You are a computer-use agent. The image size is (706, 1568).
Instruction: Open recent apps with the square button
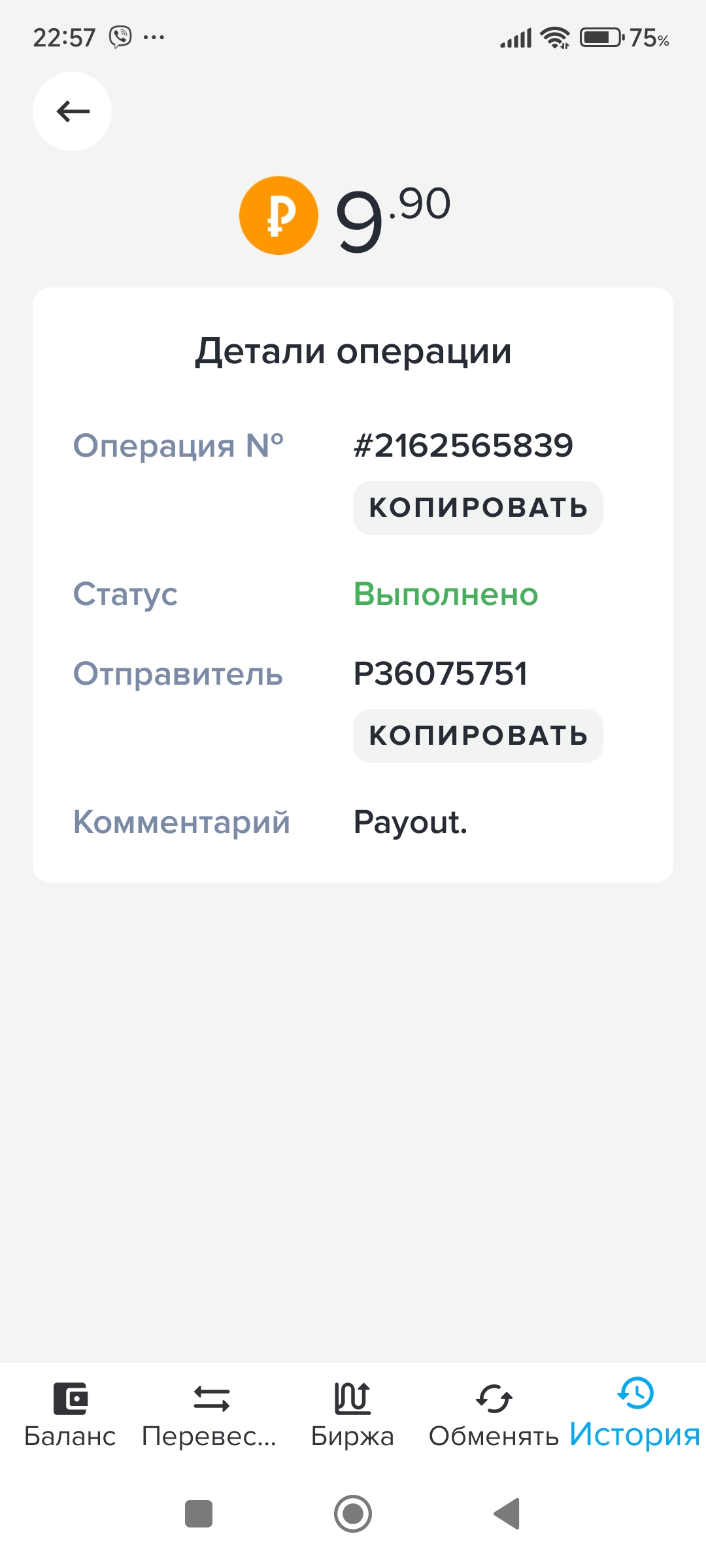pyautogui.click(x=199, y=1514)
